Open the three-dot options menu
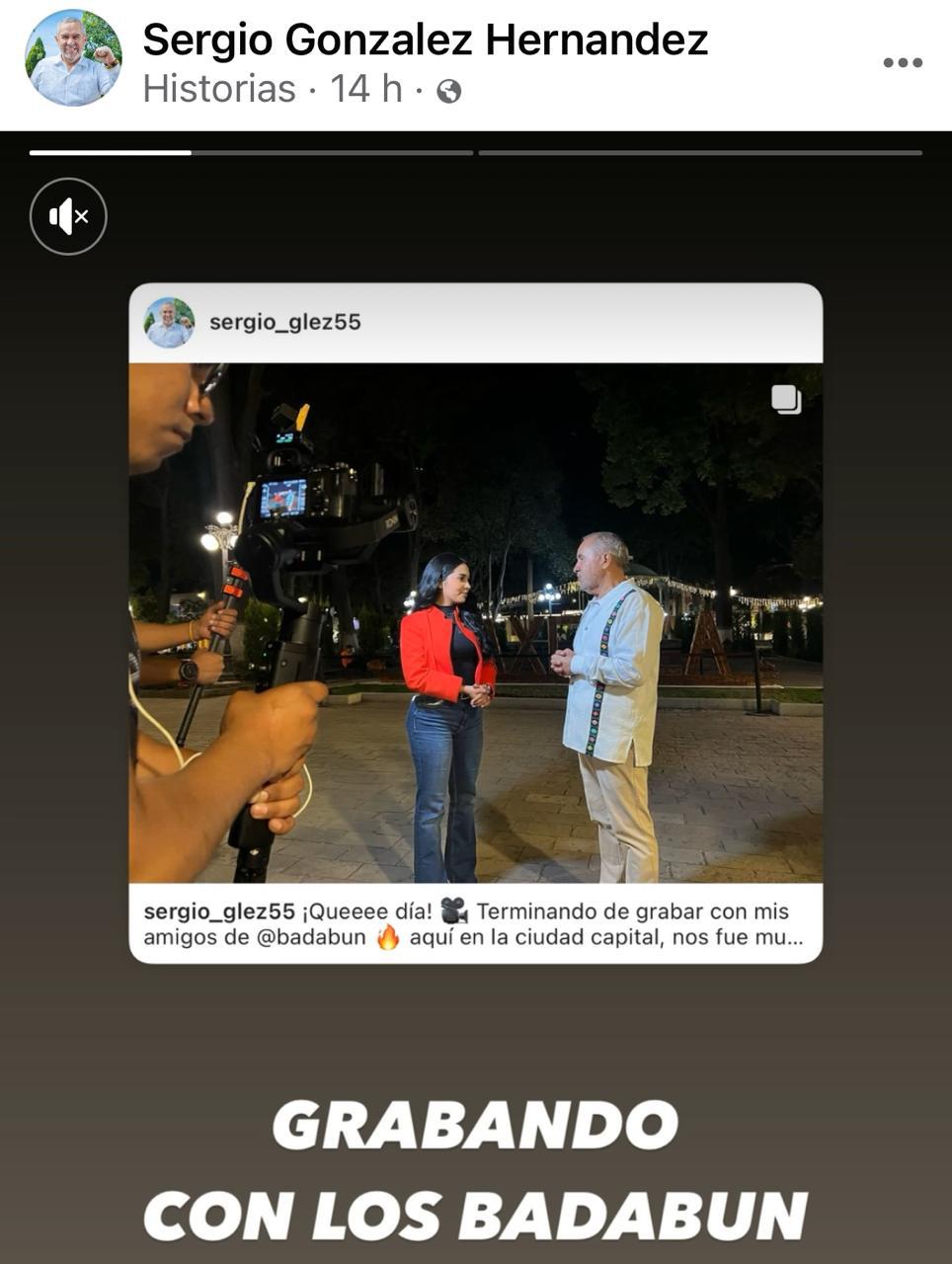The height and width of the screenshot is (1264, 952). [902, 63]
